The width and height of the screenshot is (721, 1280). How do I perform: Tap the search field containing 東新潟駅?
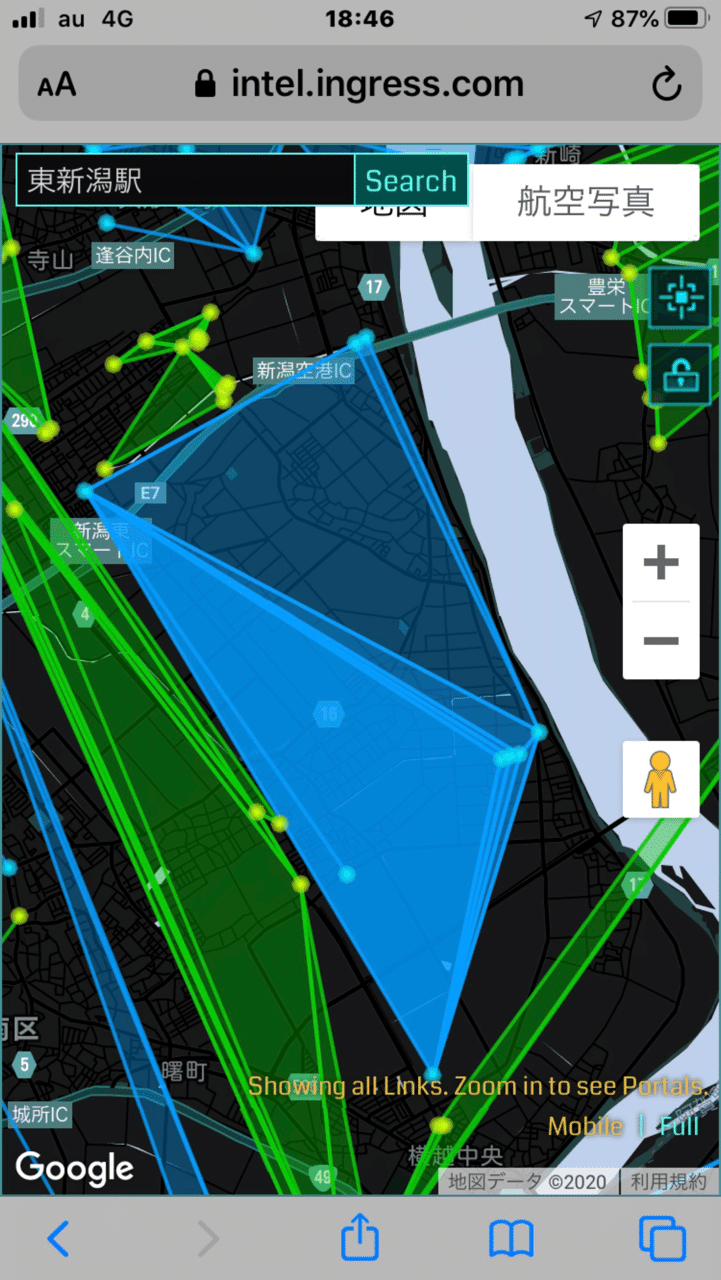pyautogui.click(x=185, y=181)
